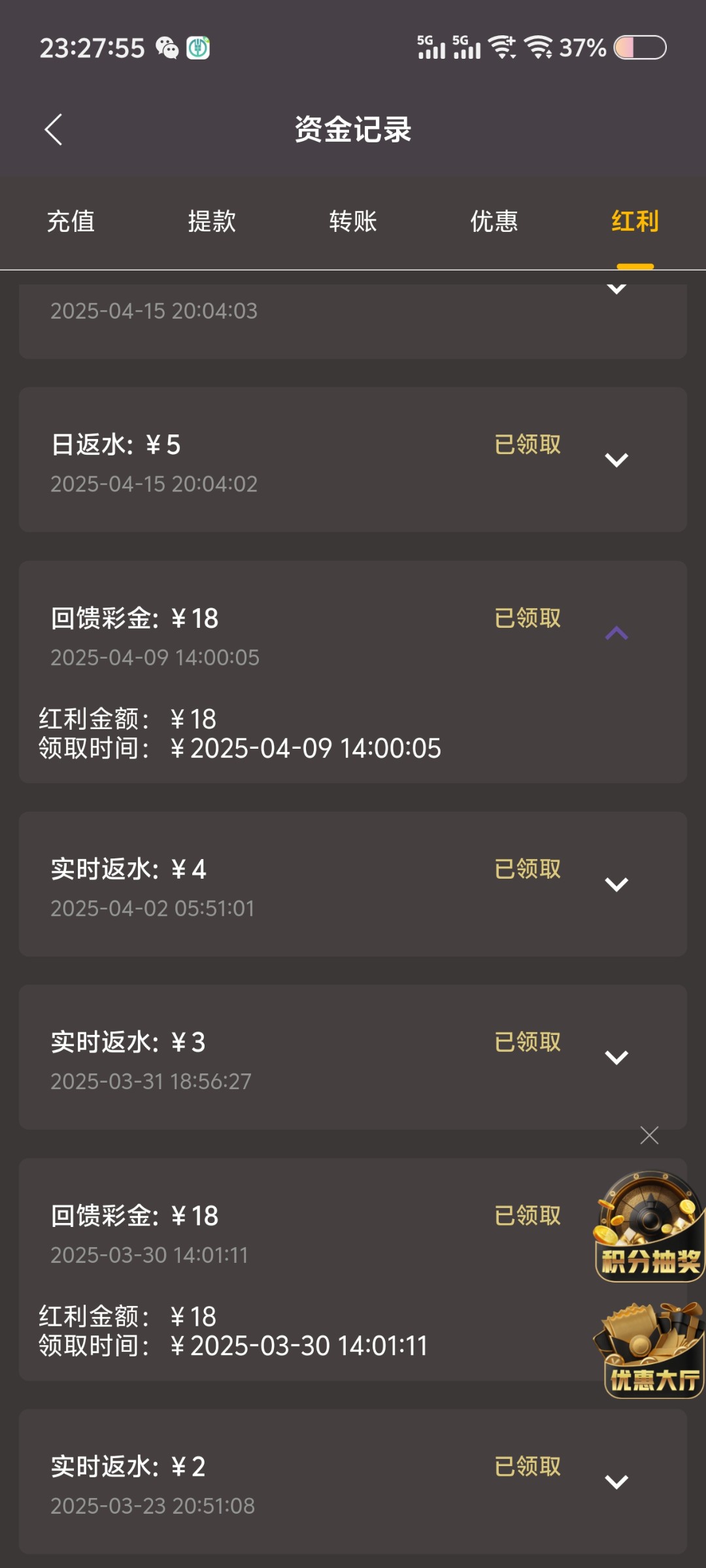The image size is (706, 1568).
Task: Select the highlighted 红利 tab
Action: tap(633, 222)
